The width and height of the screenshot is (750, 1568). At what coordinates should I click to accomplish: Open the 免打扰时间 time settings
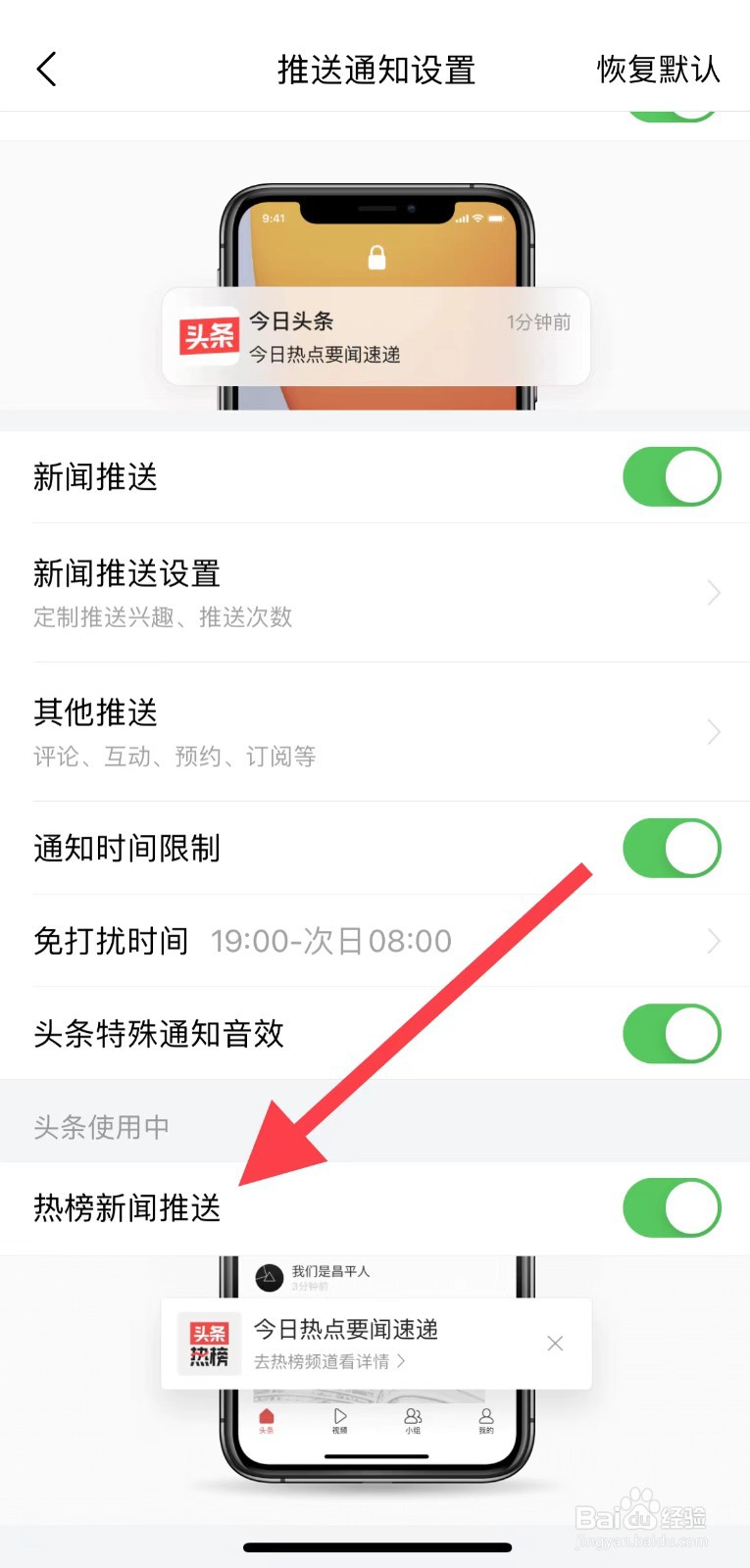(714, 941)
